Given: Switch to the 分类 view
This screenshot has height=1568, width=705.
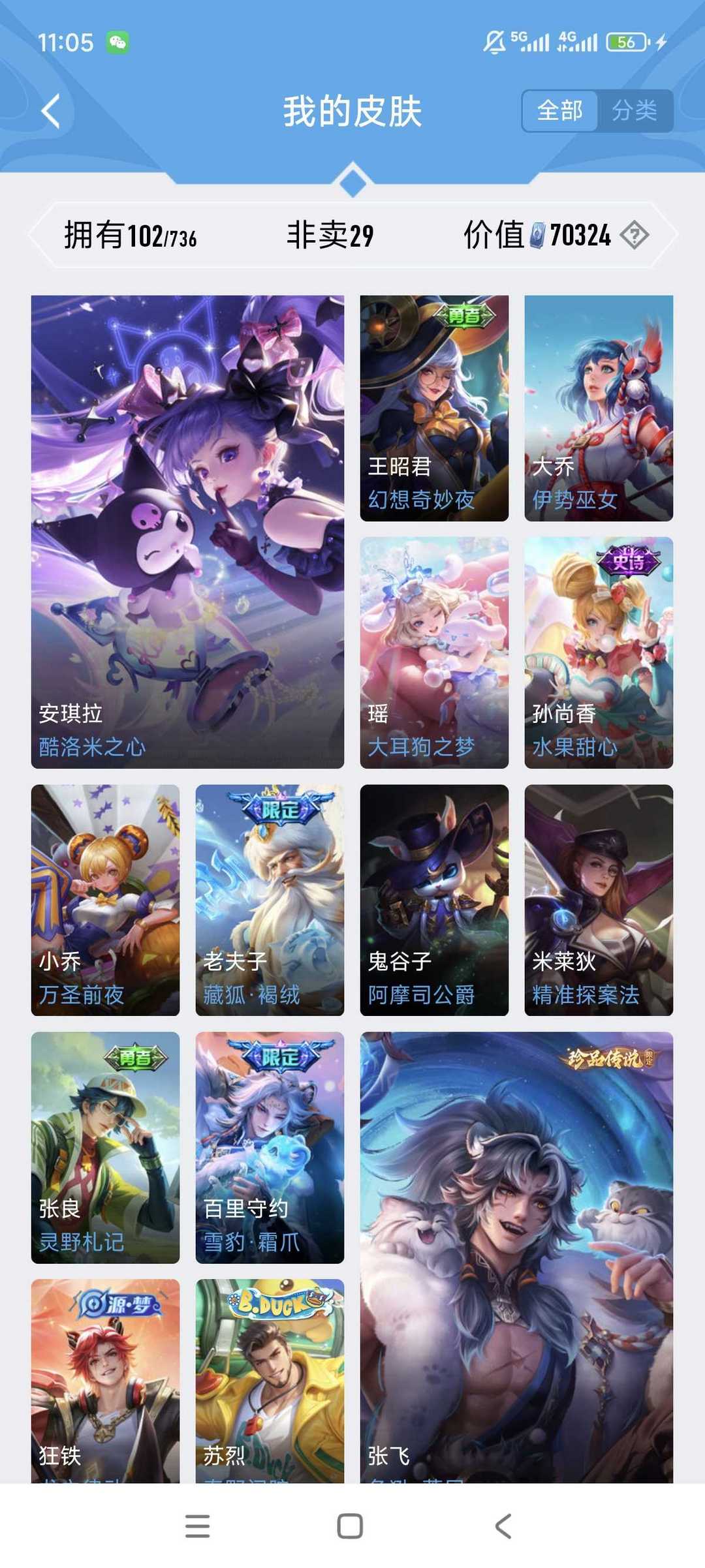Looking at the screenshot, I should 634,111.
